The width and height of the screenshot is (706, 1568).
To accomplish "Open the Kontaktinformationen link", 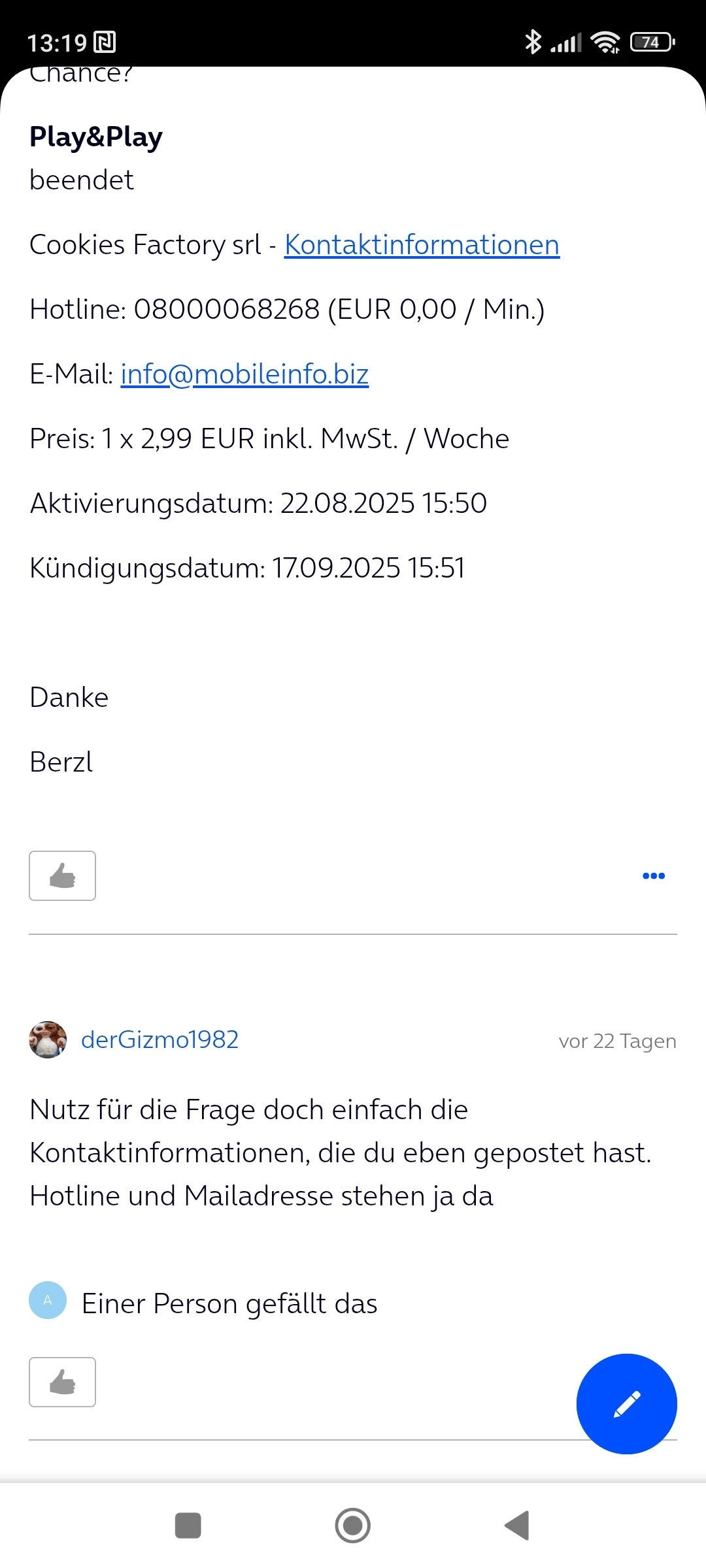I will click(422, 245).
